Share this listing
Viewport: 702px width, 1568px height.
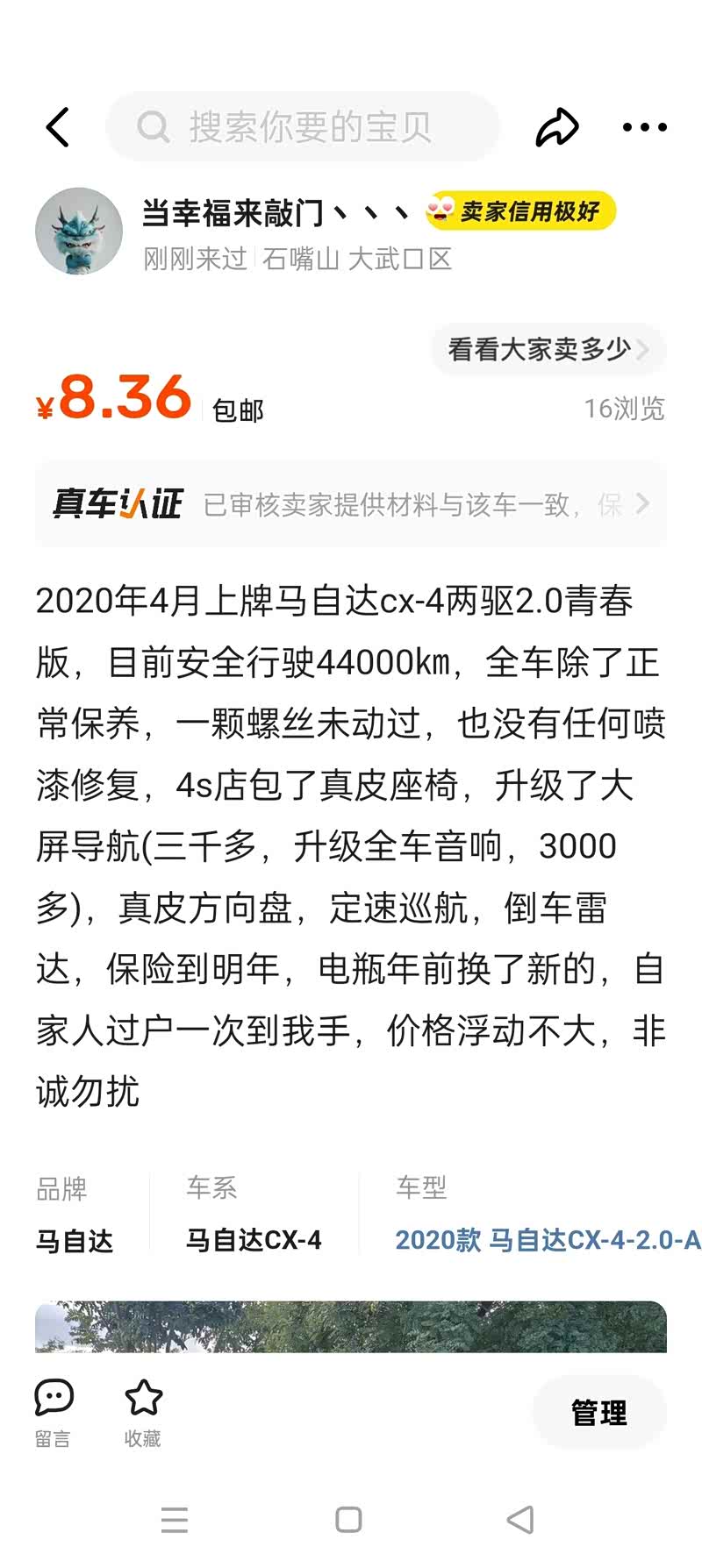557,127
